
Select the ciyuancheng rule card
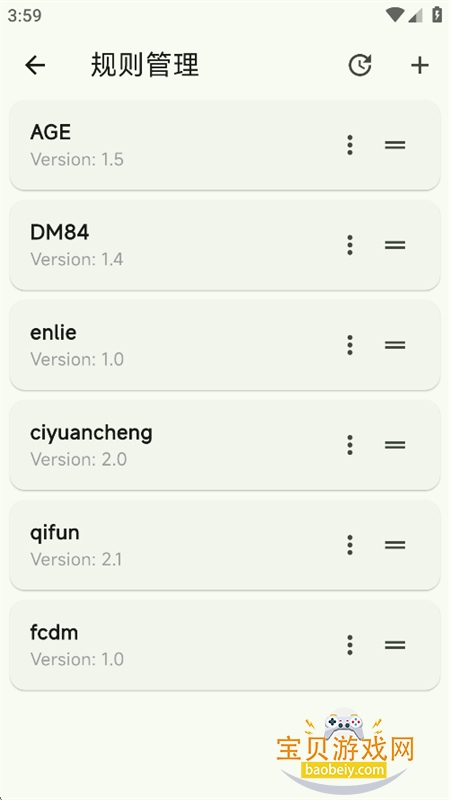click(x=224, y=445)
